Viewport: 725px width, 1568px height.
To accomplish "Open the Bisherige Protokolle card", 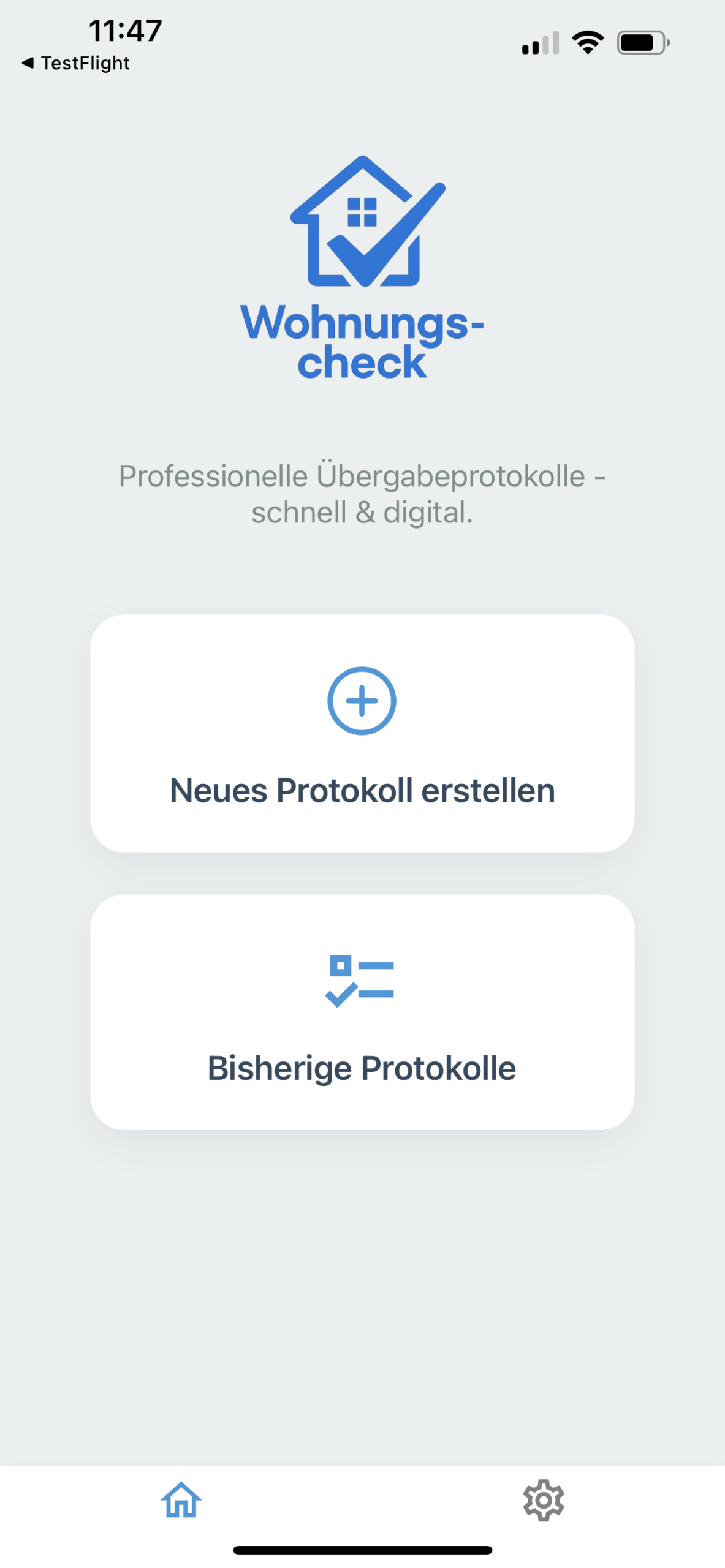I will point(362,1017).
